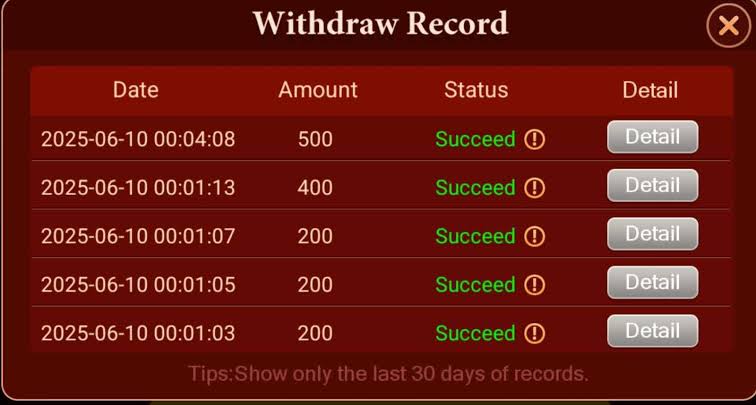756x405 pixels.
Task: Open status info icon for 00:01:05 record
Action: [535, 285]
